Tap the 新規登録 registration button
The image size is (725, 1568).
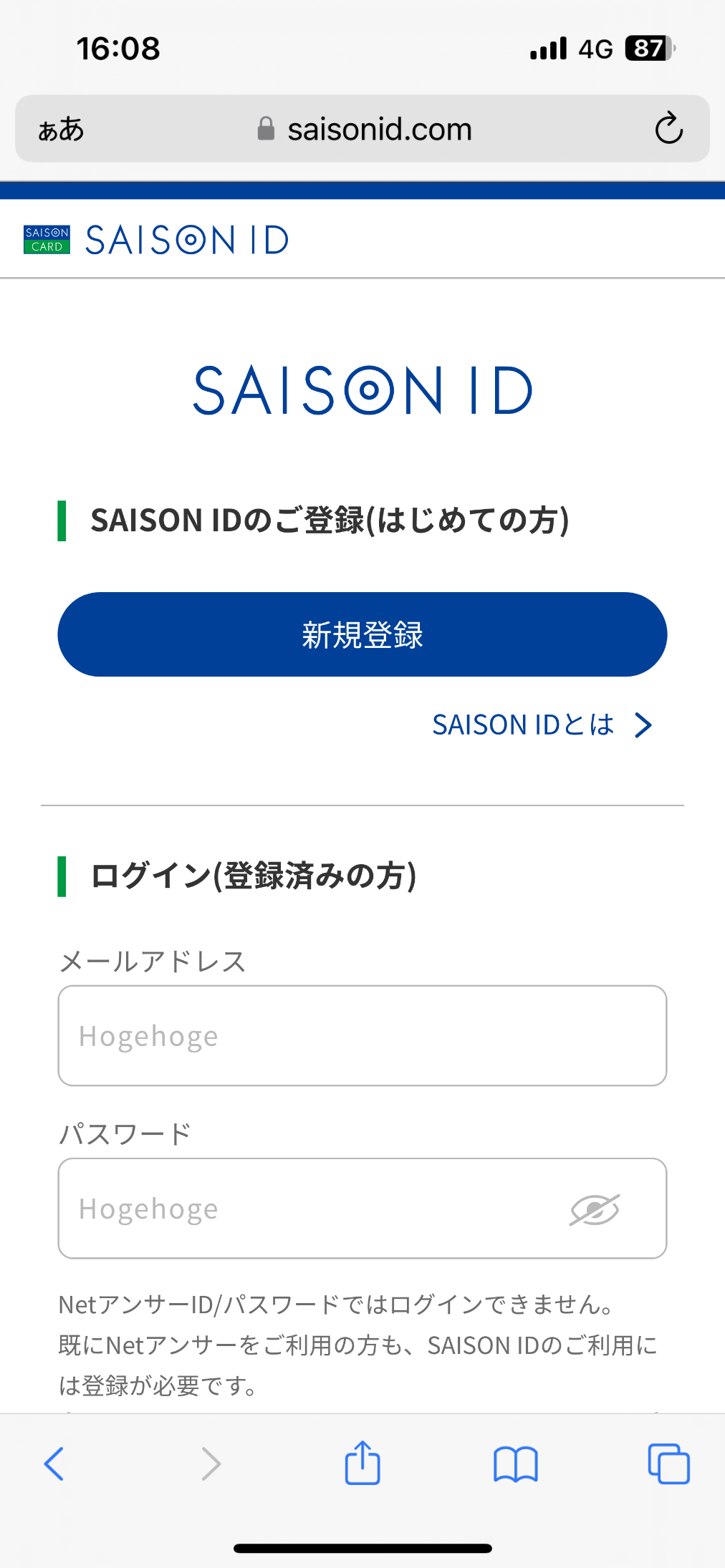[x=362, y=634]
